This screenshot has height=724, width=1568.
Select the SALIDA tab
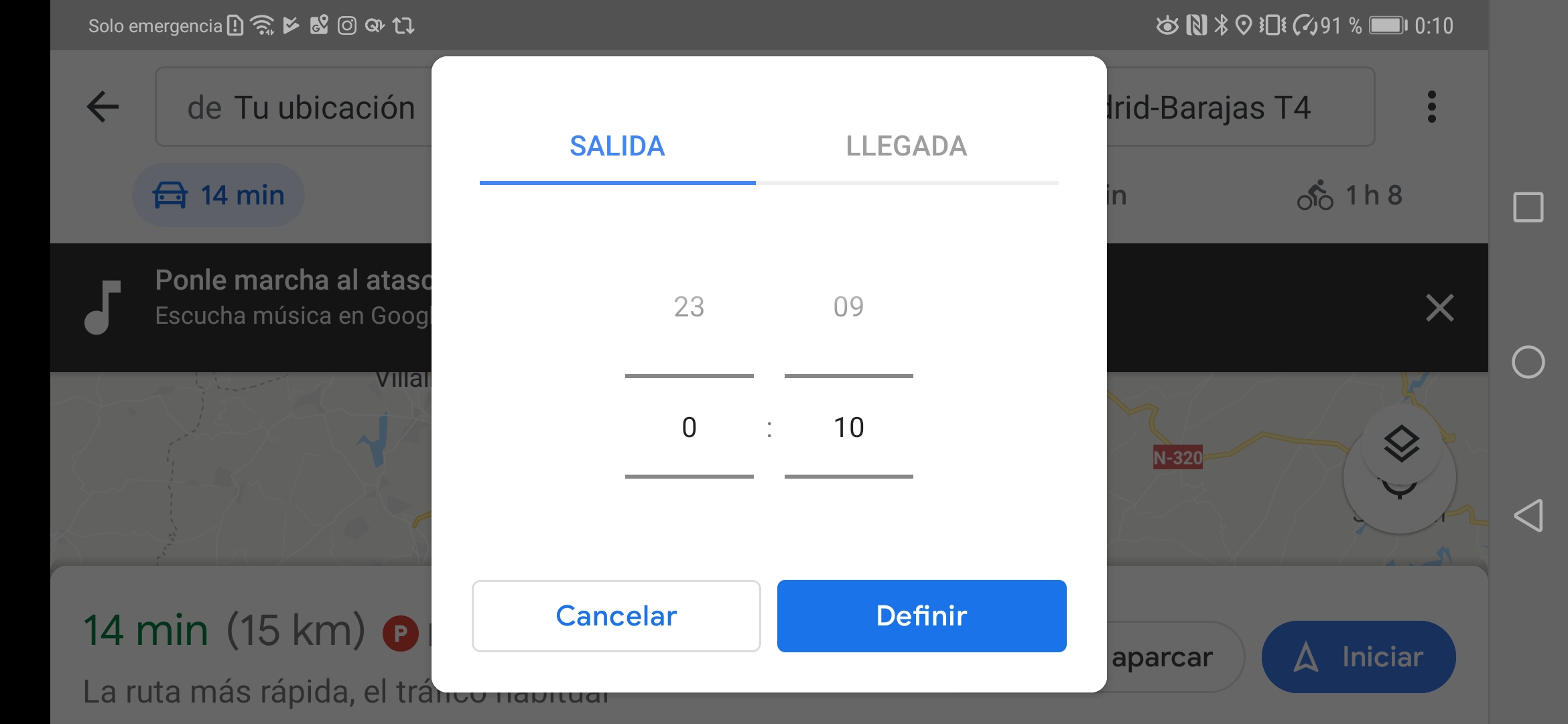click(x=617, y=146)
